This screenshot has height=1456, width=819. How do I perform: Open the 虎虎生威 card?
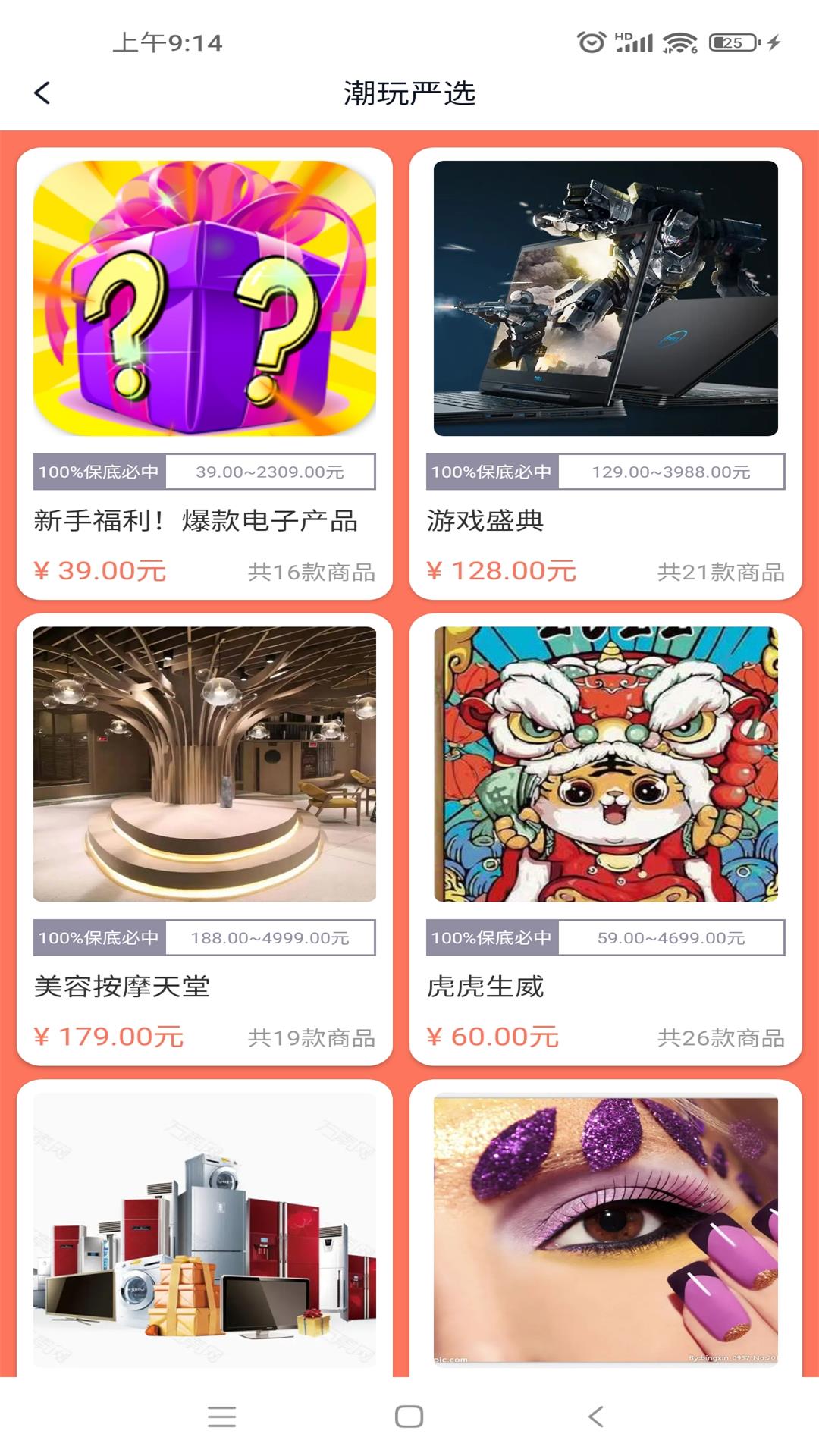[605, 839]
